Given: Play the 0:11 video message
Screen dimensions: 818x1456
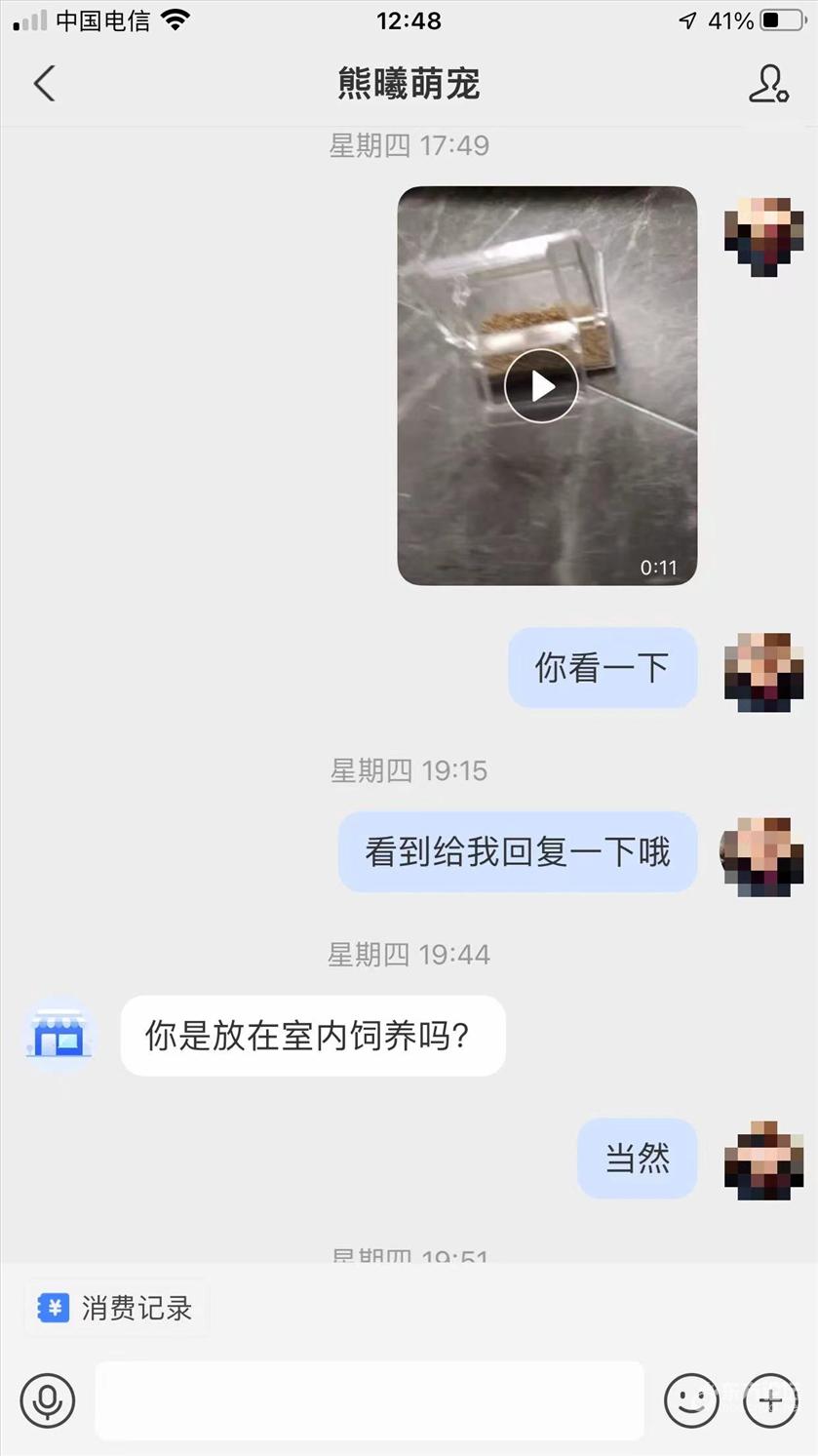Looking at the screenshot, I should [x=541, y=386].
